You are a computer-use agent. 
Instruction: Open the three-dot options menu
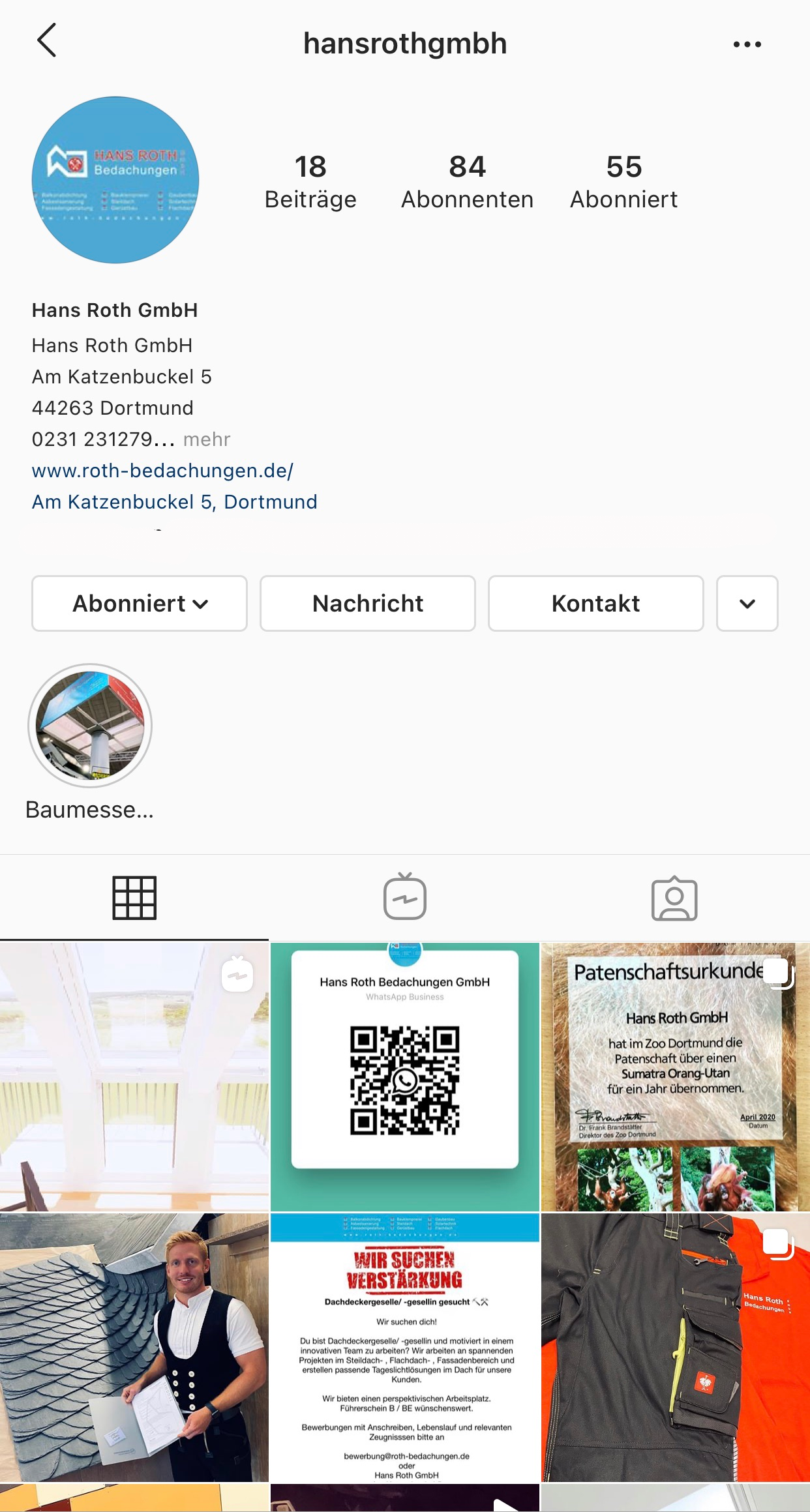(x=747, y=44)
